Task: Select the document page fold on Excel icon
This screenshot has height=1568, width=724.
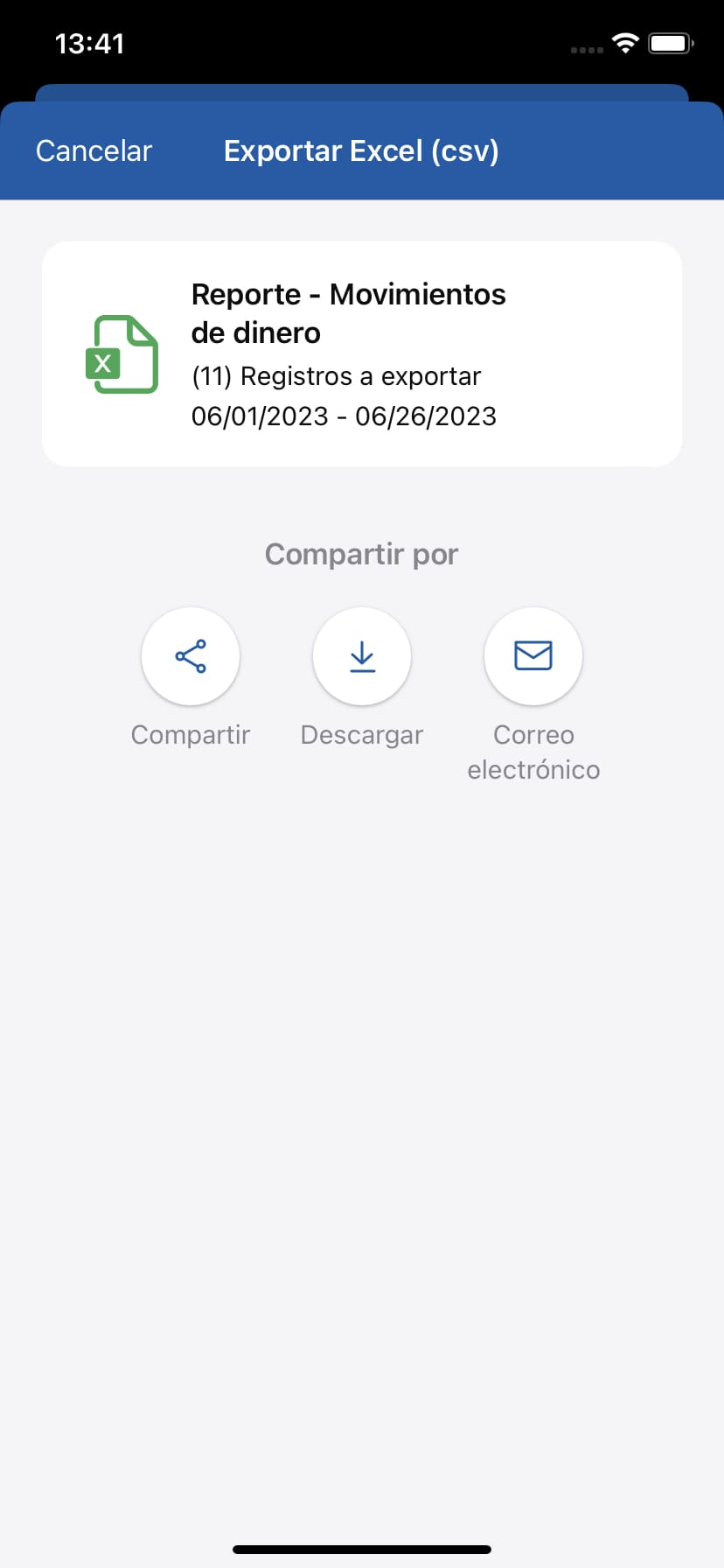Action: [138, 329]
